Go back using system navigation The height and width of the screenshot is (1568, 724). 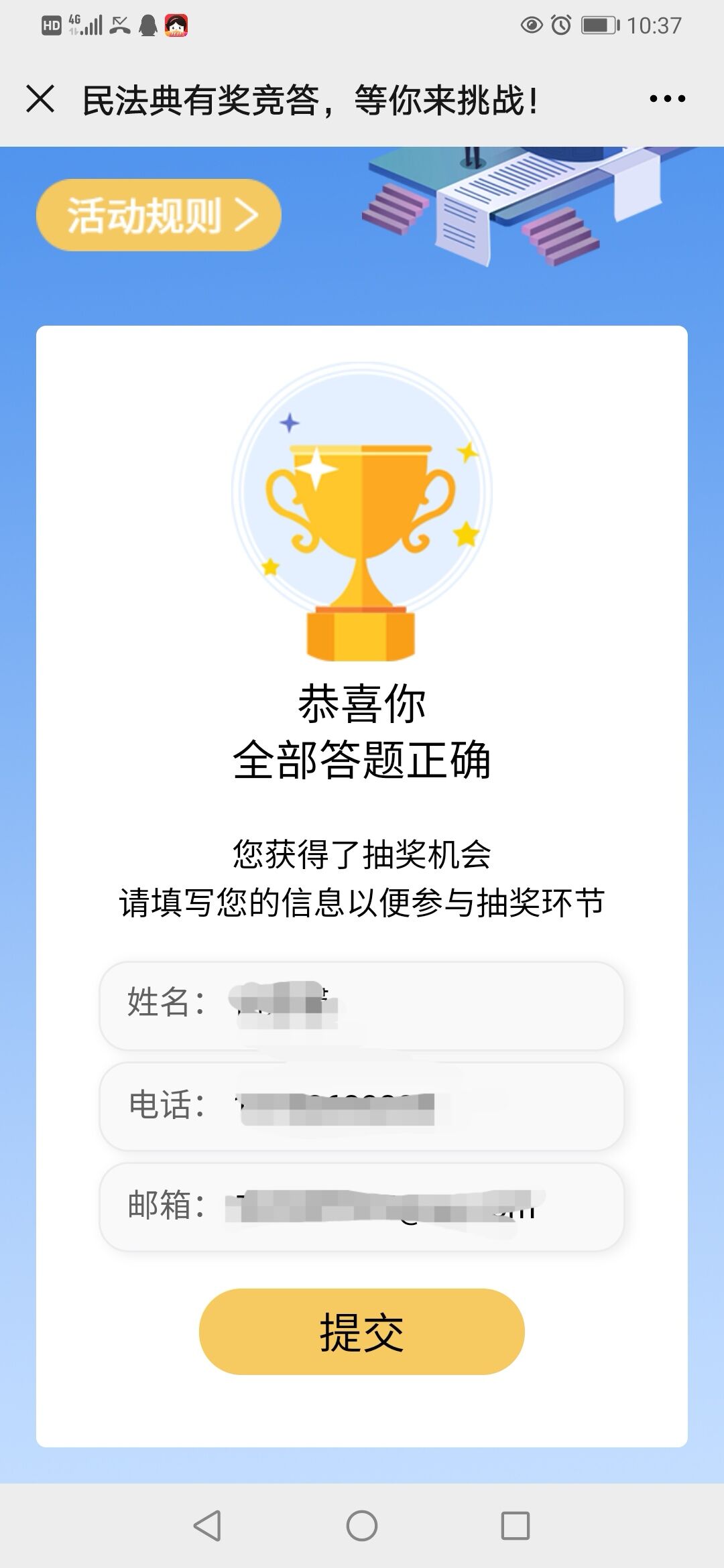click(x=207, y=1526)
